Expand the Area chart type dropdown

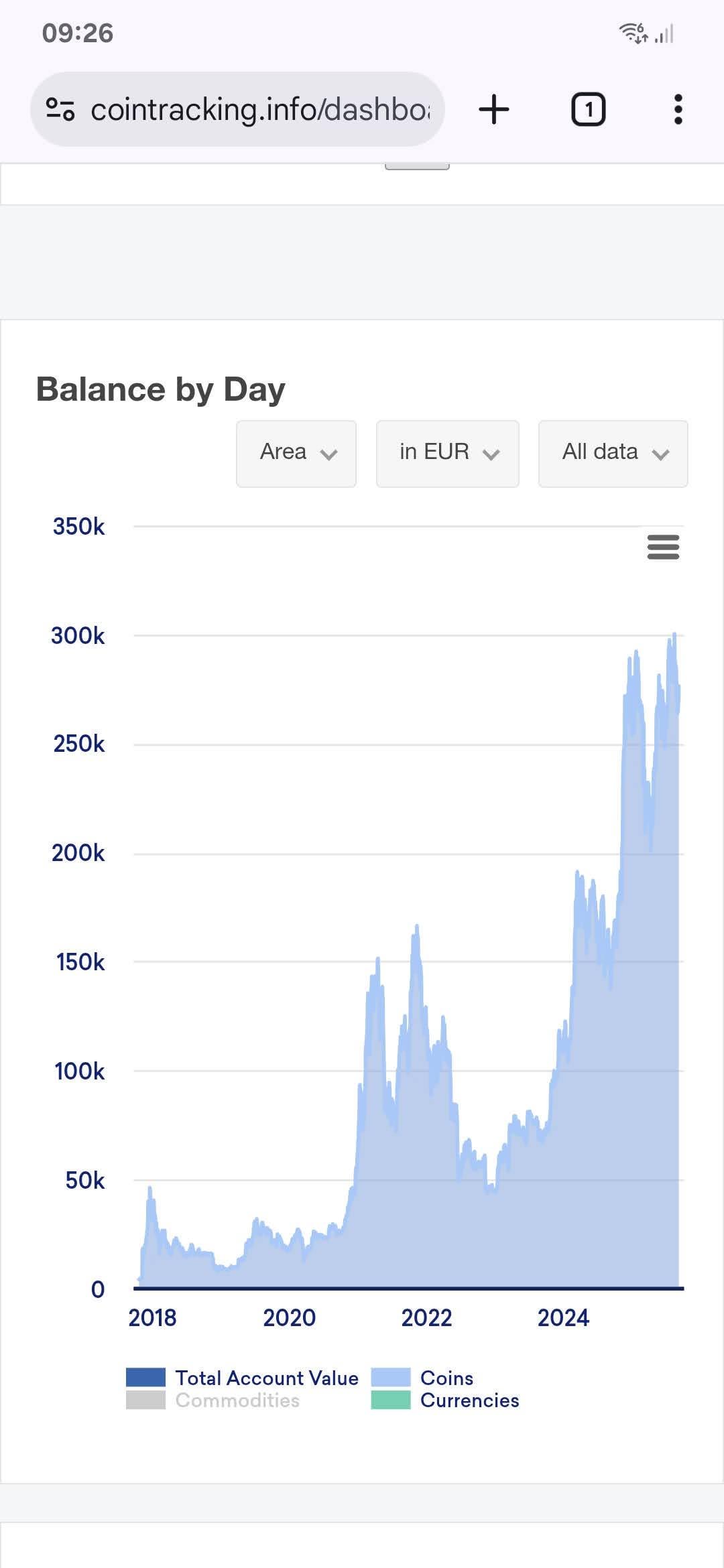(296, 454)
